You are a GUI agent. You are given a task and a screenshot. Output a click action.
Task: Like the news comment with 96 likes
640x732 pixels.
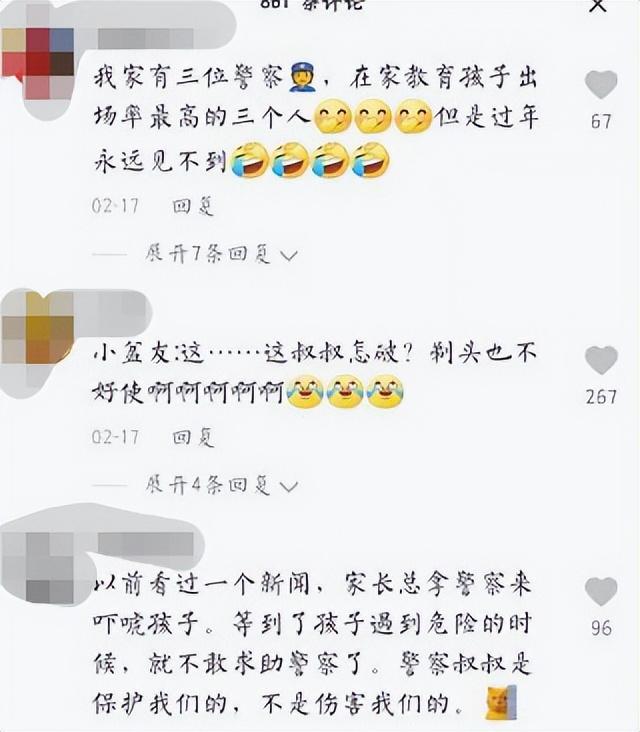pos(601,592)
